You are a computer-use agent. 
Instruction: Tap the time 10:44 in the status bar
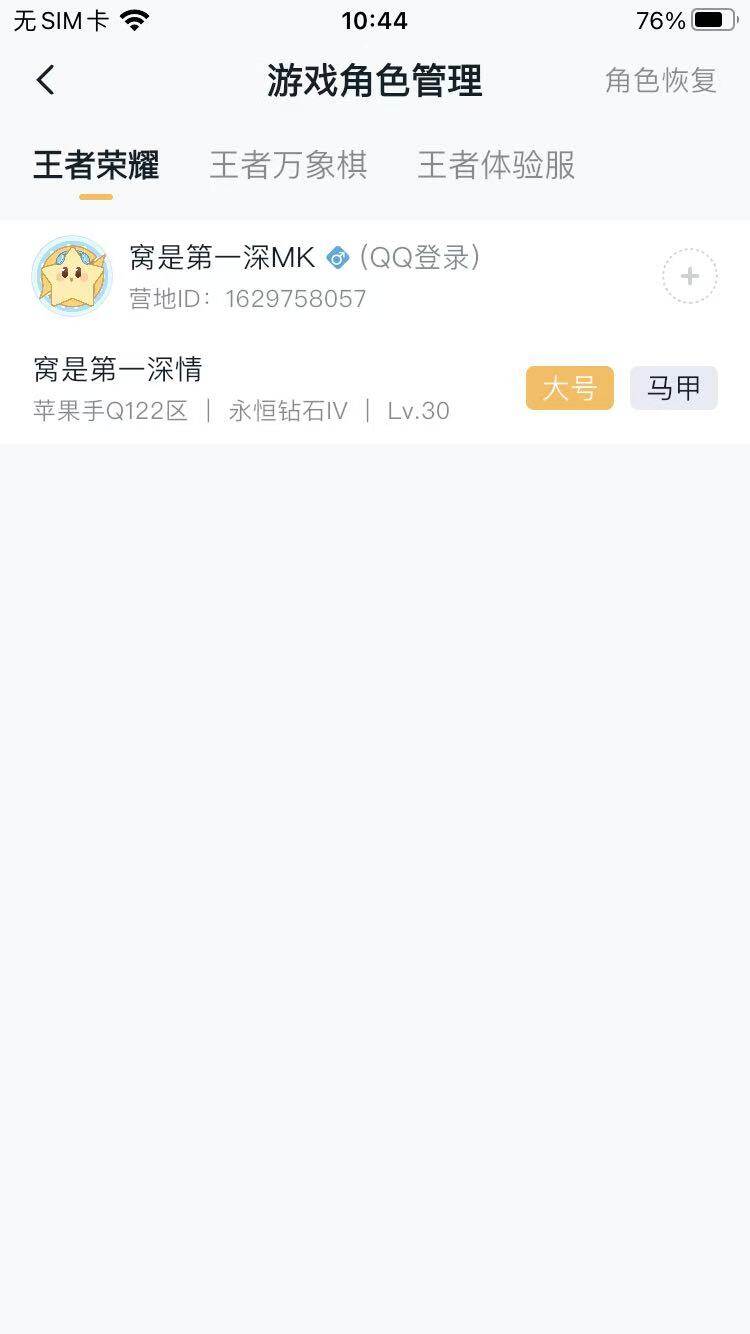(x=375, y=20)
